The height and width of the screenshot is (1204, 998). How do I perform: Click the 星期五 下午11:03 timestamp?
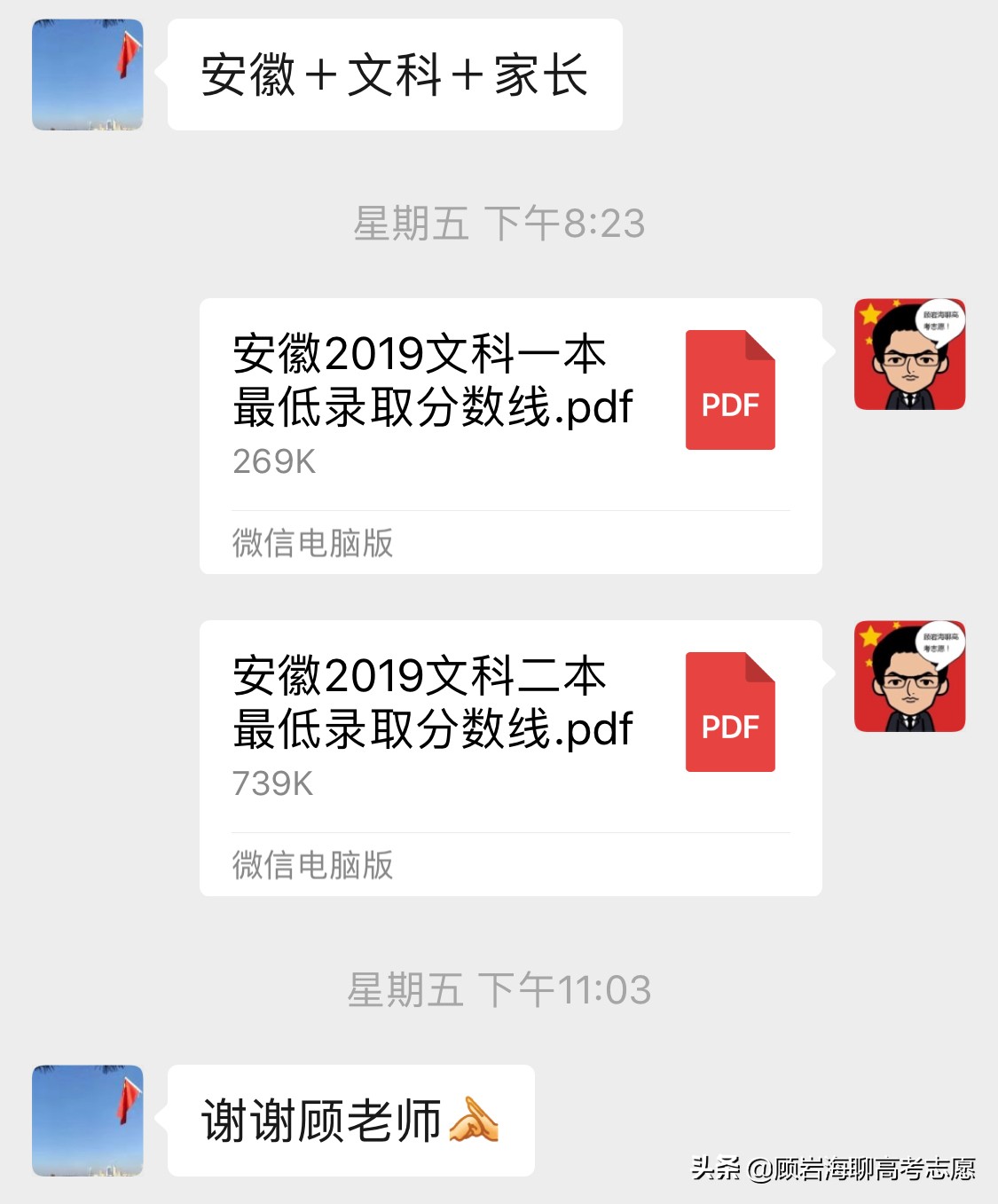[x=499, y=991]
